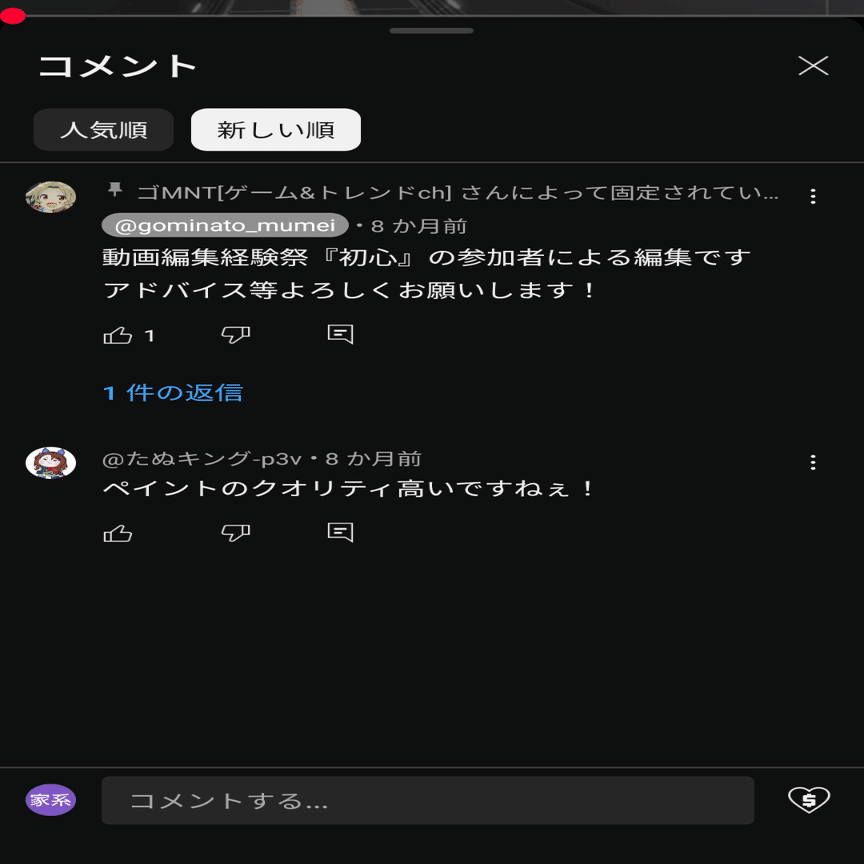The image size is (864, 864).
Task: Like the @たぬキング-p3v comment
Action: coord(118,533)
